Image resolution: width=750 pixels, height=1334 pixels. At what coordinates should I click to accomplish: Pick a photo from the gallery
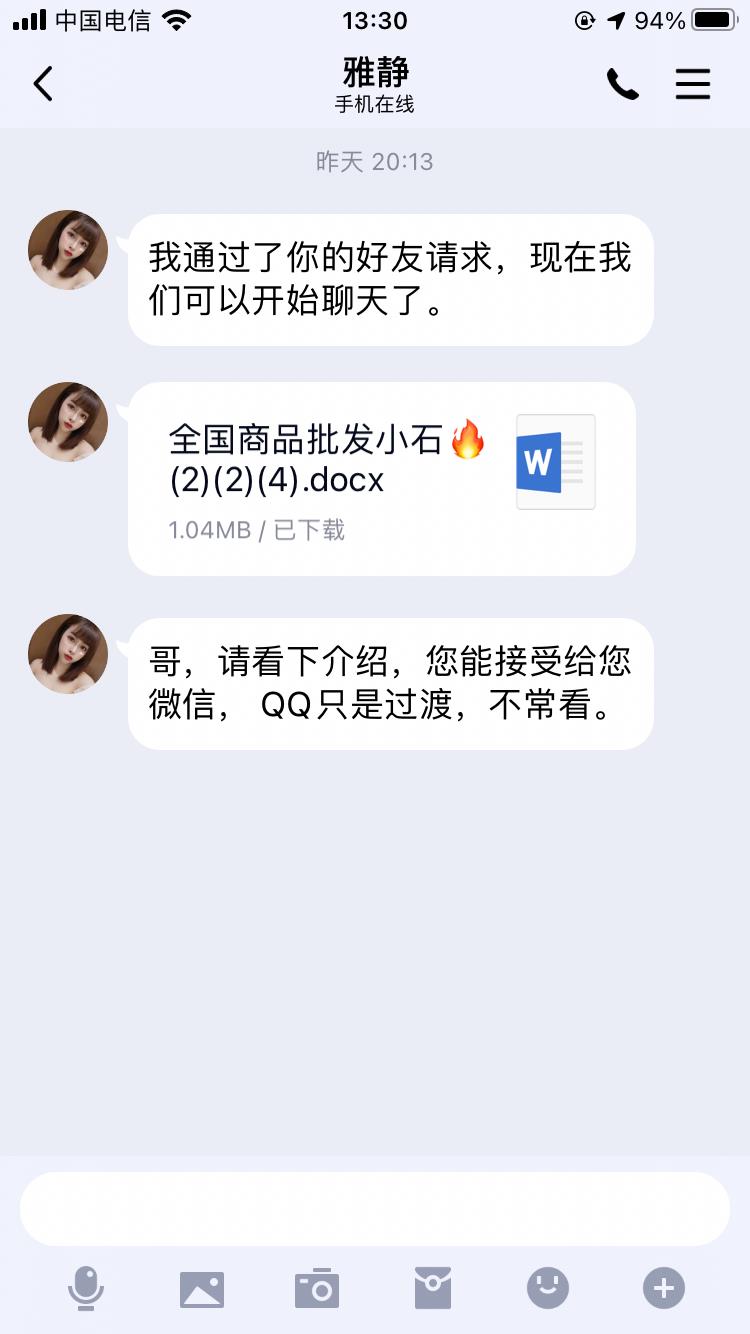pyautogui.click(x=202, y=1288)
